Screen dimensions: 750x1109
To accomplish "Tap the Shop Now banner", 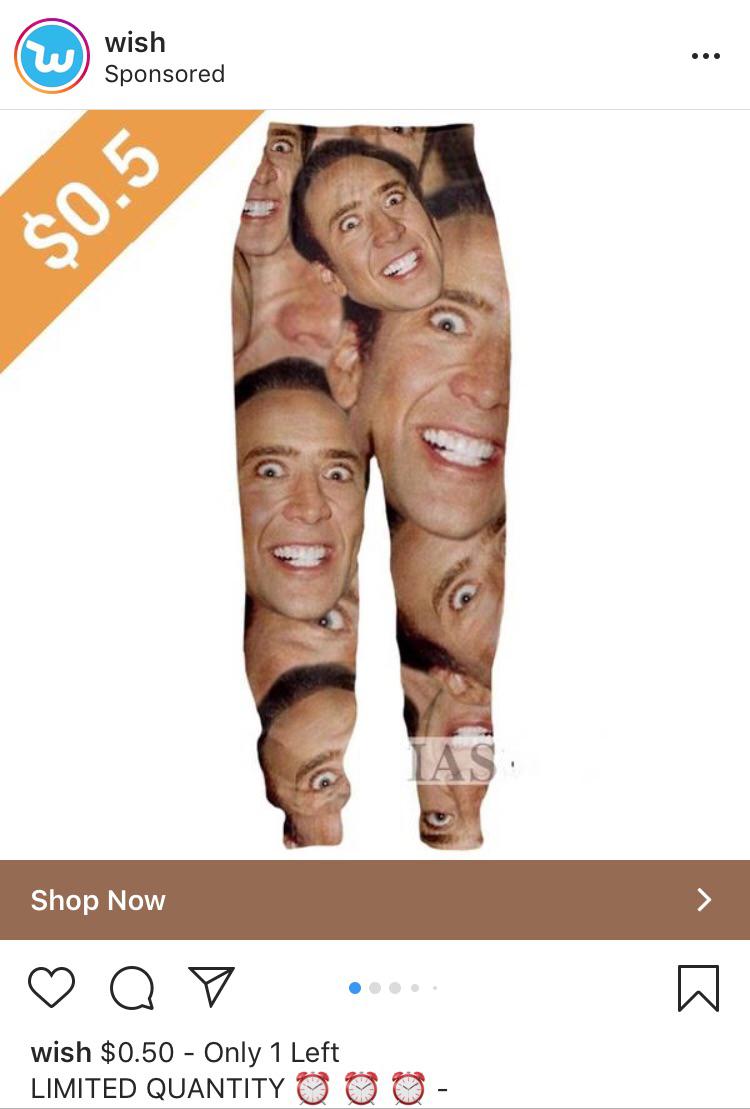I will point(375,900).
